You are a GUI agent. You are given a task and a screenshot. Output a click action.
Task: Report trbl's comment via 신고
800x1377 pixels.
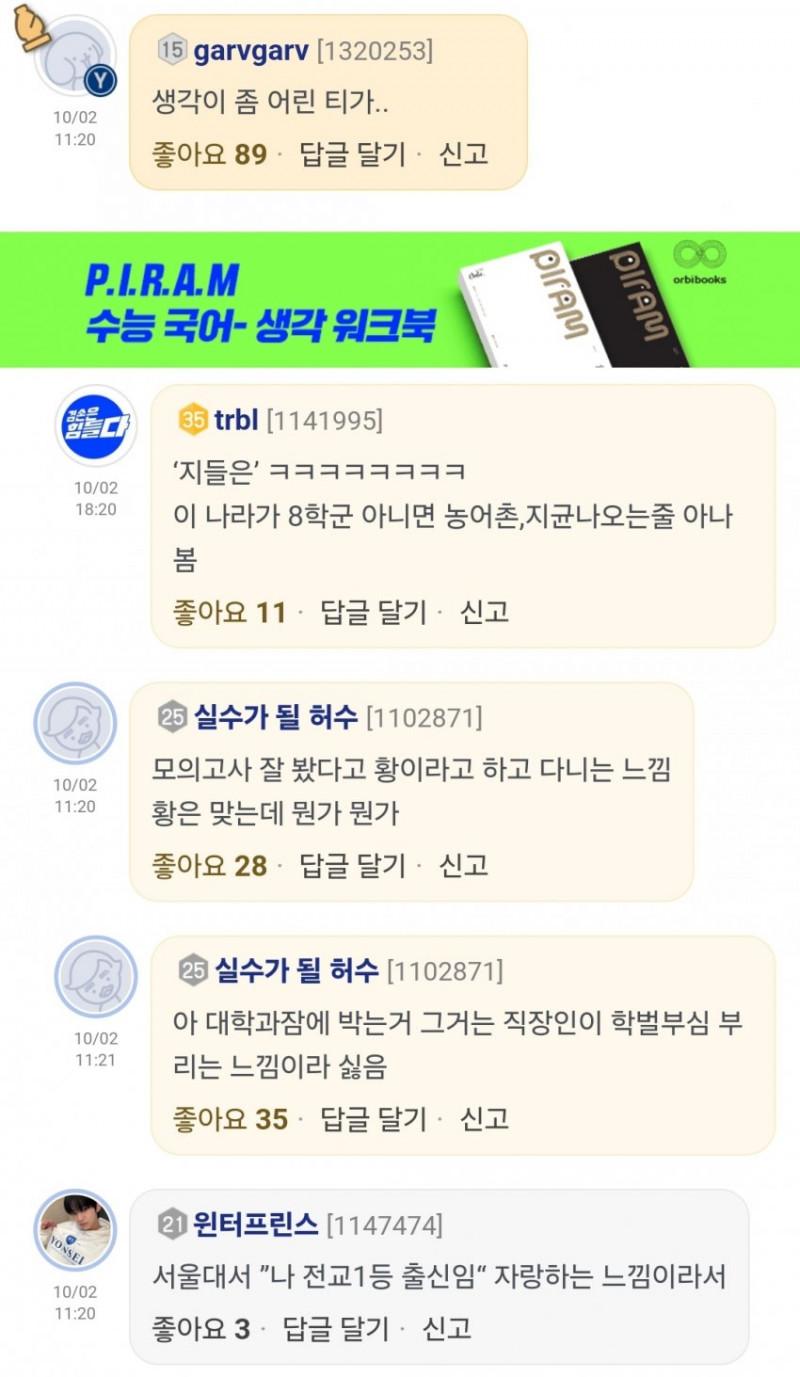coord(484,612)
